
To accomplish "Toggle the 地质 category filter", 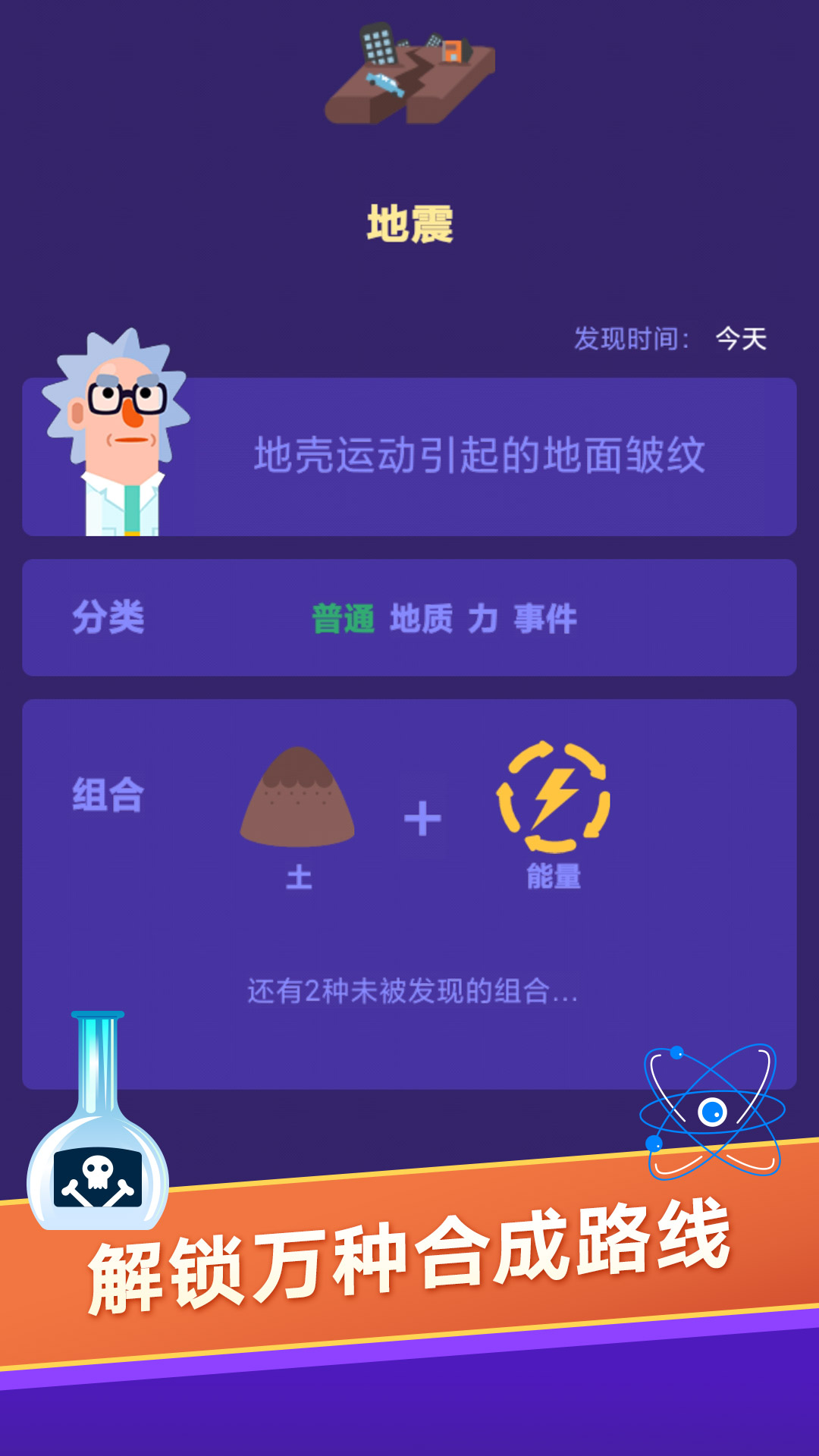I will 422,618.
